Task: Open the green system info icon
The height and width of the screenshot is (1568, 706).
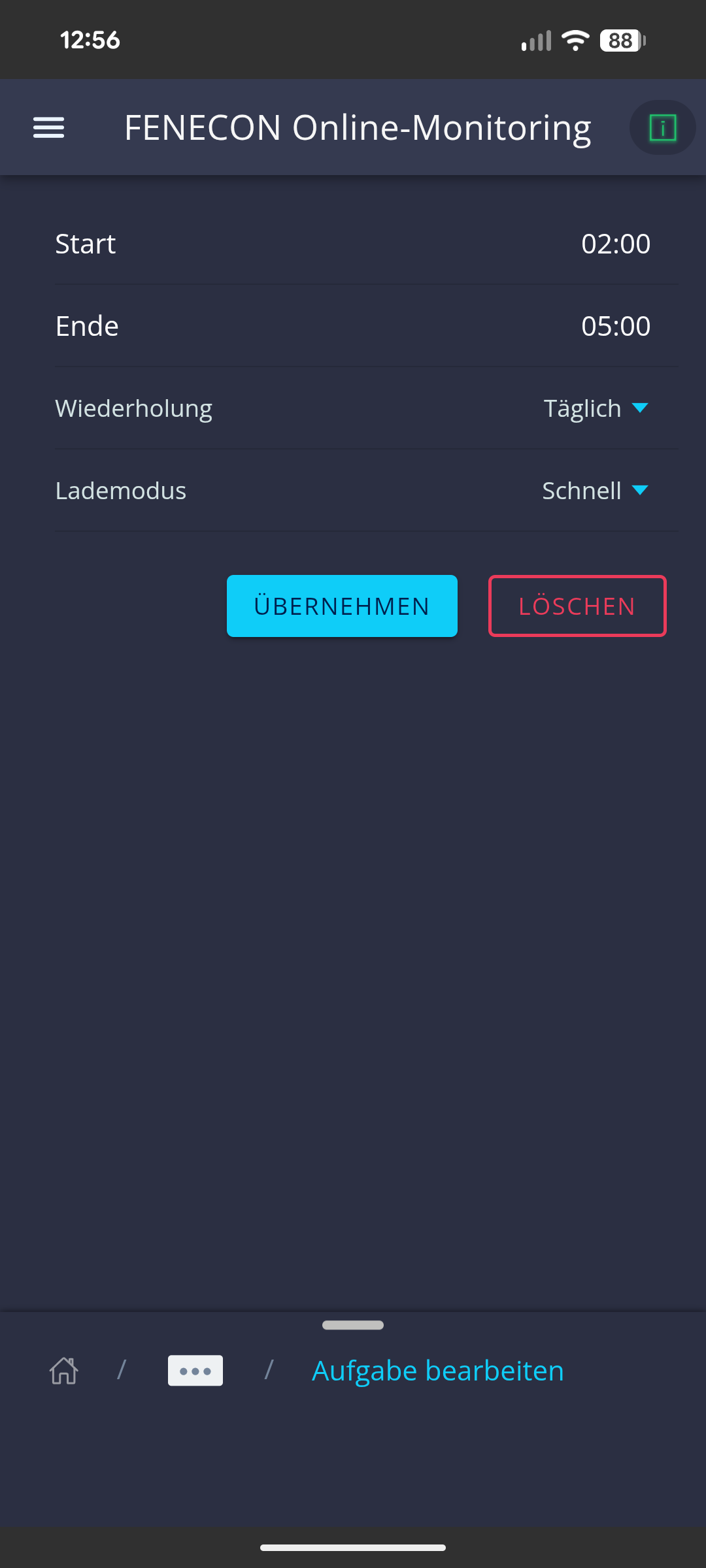Action: click(x=662, y=127)
